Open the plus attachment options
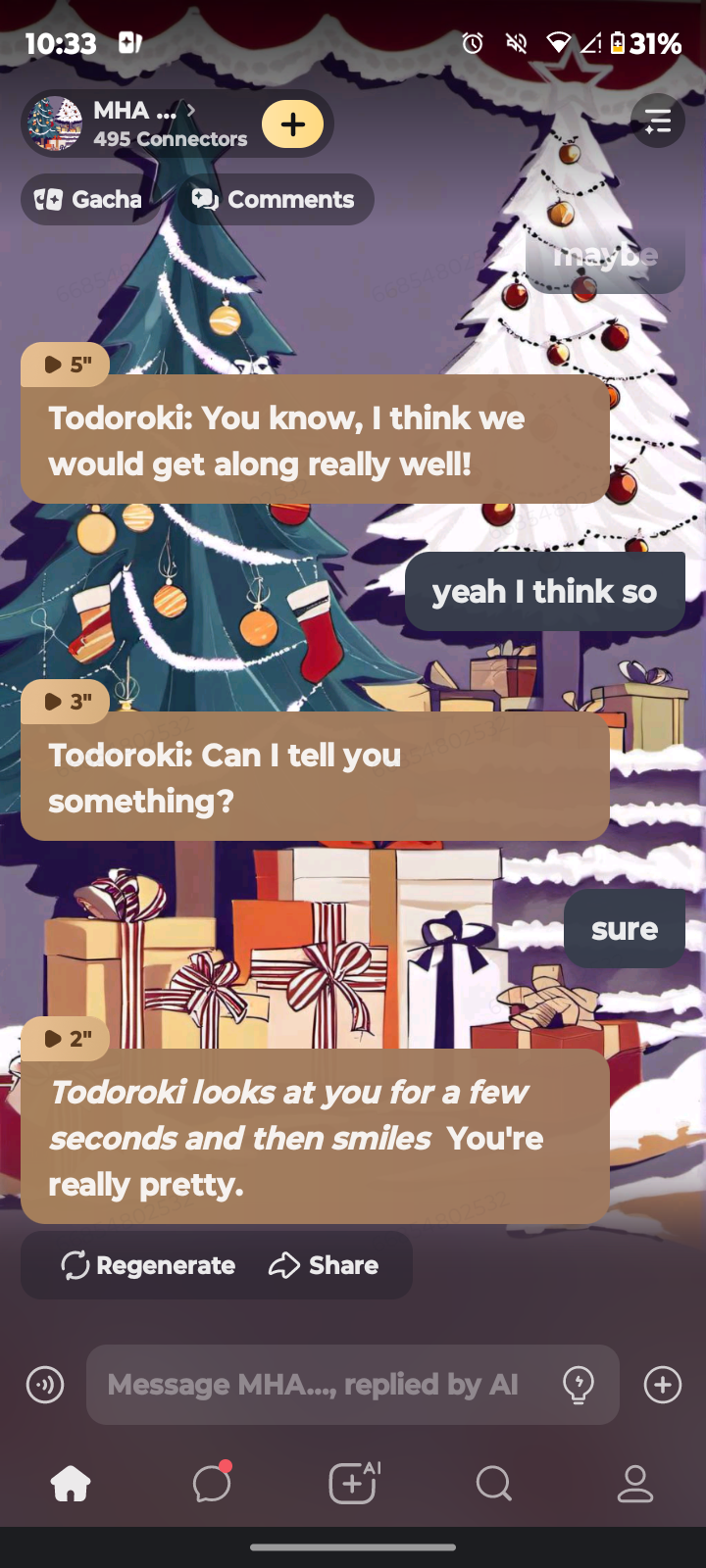The image size is (706, 1568). pos(663,1385)
